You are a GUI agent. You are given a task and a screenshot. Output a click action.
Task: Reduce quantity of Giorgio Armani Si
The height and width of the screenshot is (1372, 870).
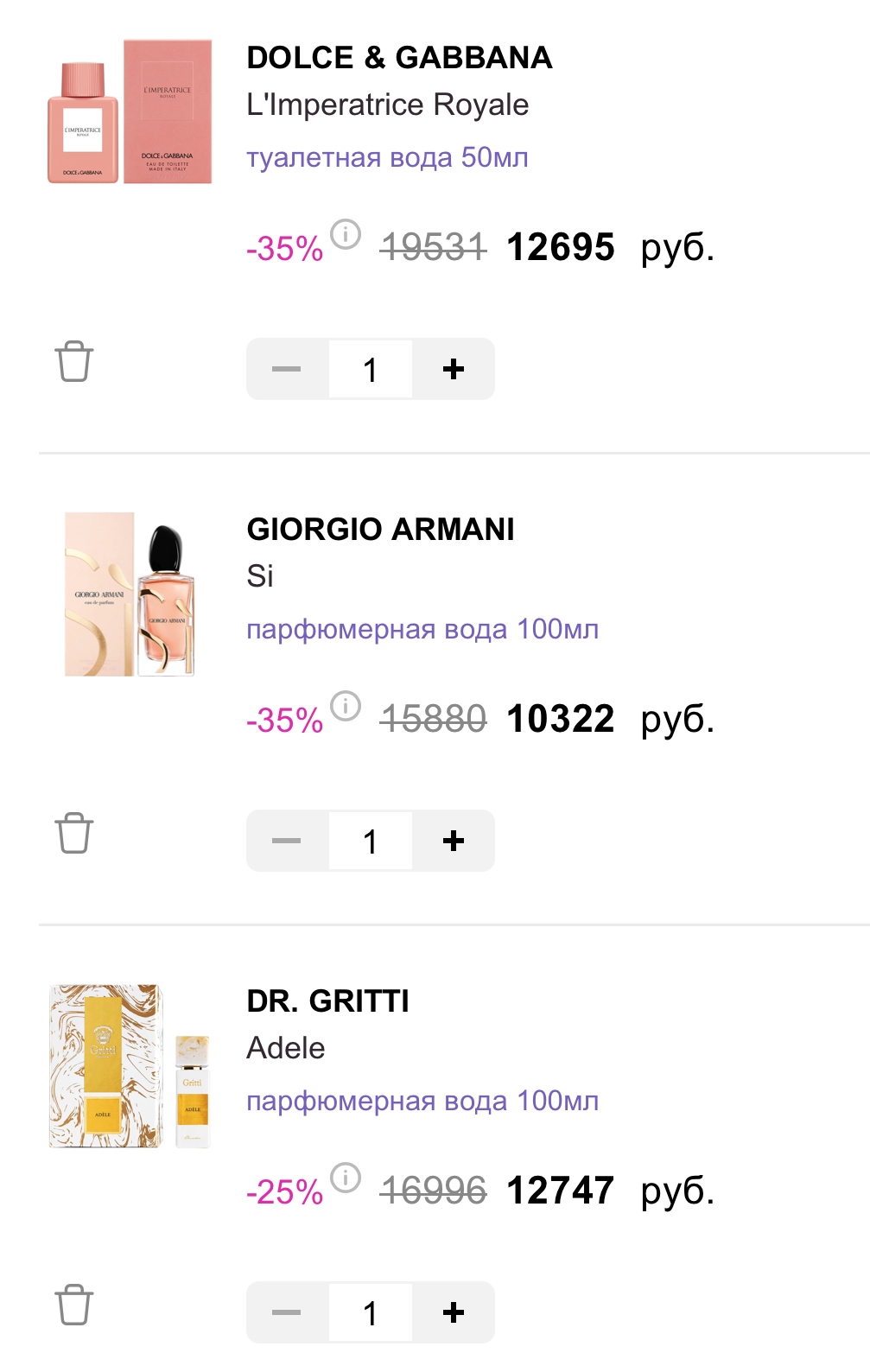[287, 842]
